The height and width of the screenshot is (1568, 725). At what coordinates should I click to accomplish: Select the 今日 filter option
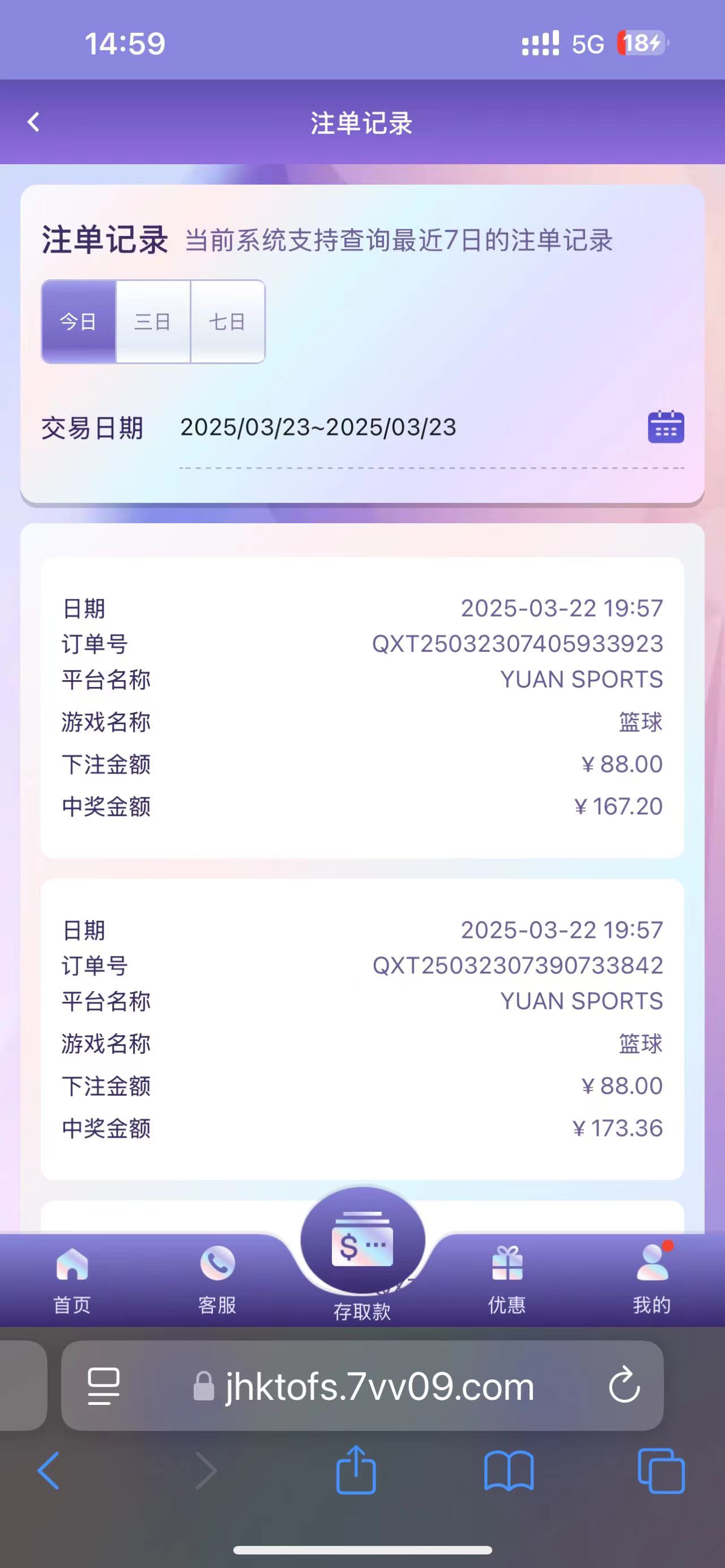[78, 323]
